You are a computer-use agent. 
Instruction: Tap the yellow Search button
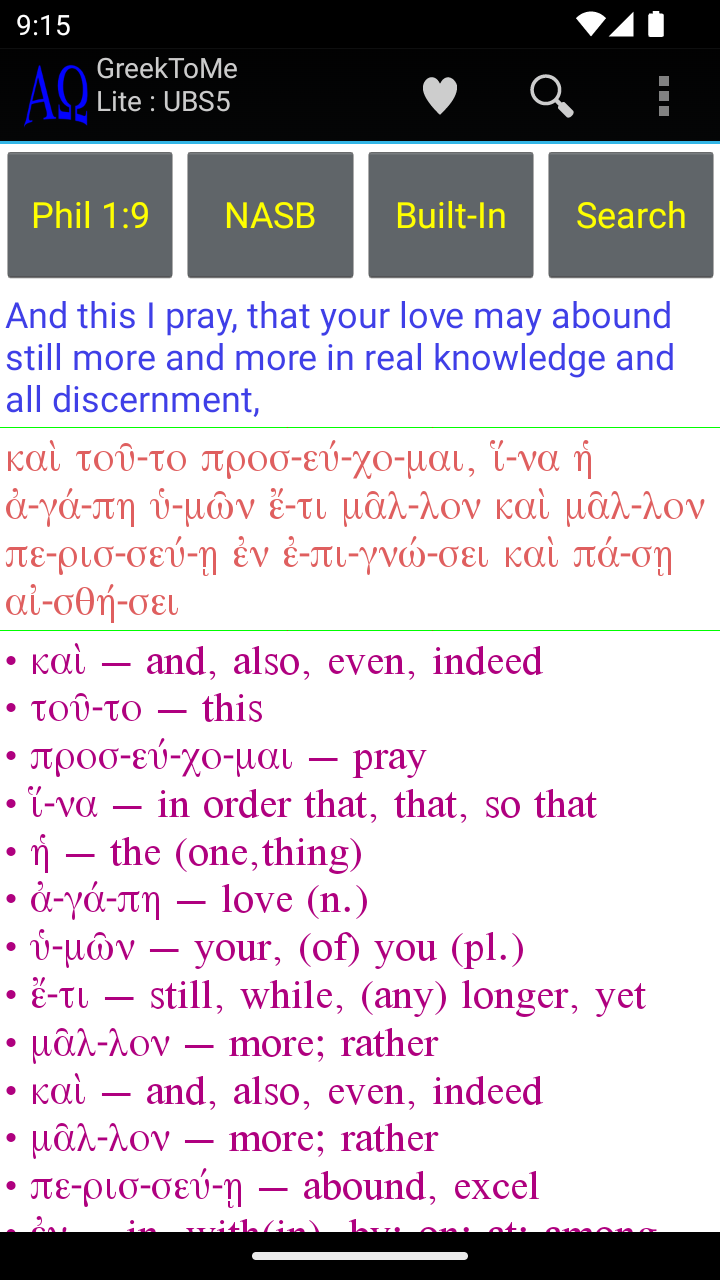click(x=631, y=215)
